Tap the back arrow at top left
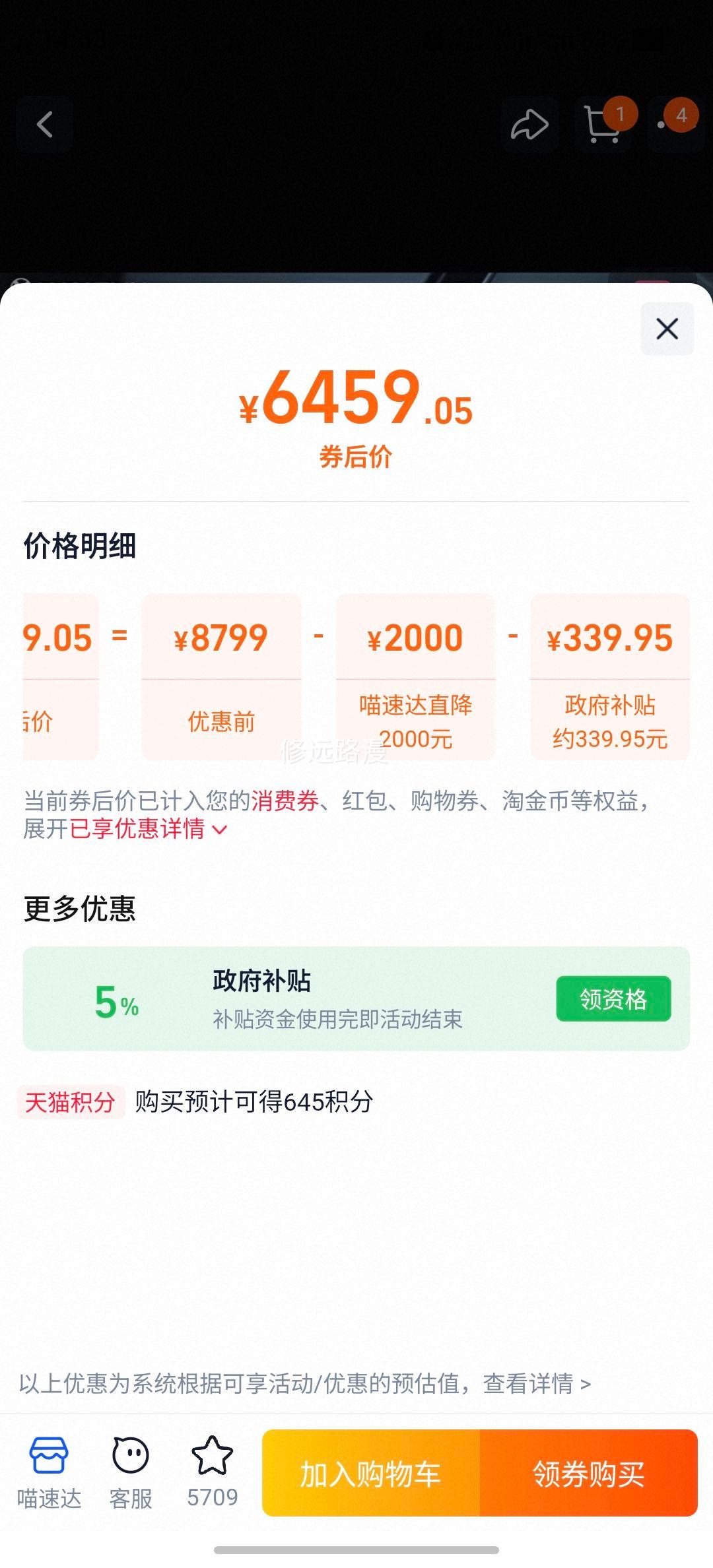Image resolution: width=713 pixels, height=1568 pixels. pyautogui.click(x=44, y=125)
